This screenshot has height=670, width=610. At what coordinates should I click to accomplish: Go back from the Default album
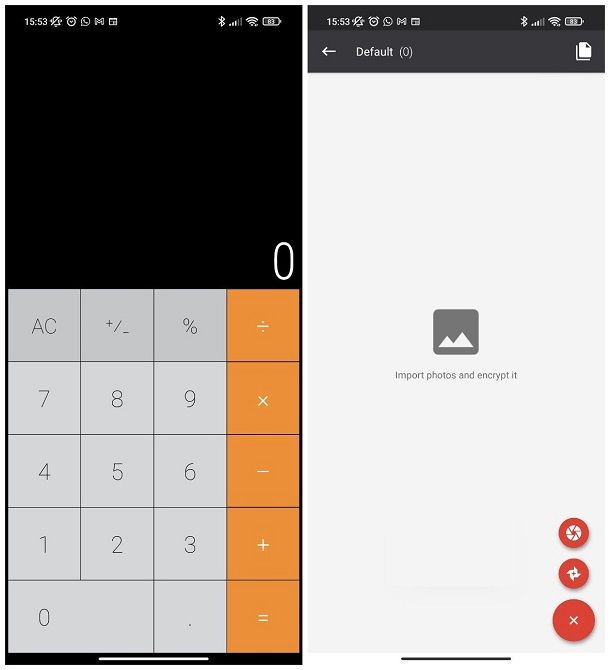pyautogui.click(x=329, y=51)
